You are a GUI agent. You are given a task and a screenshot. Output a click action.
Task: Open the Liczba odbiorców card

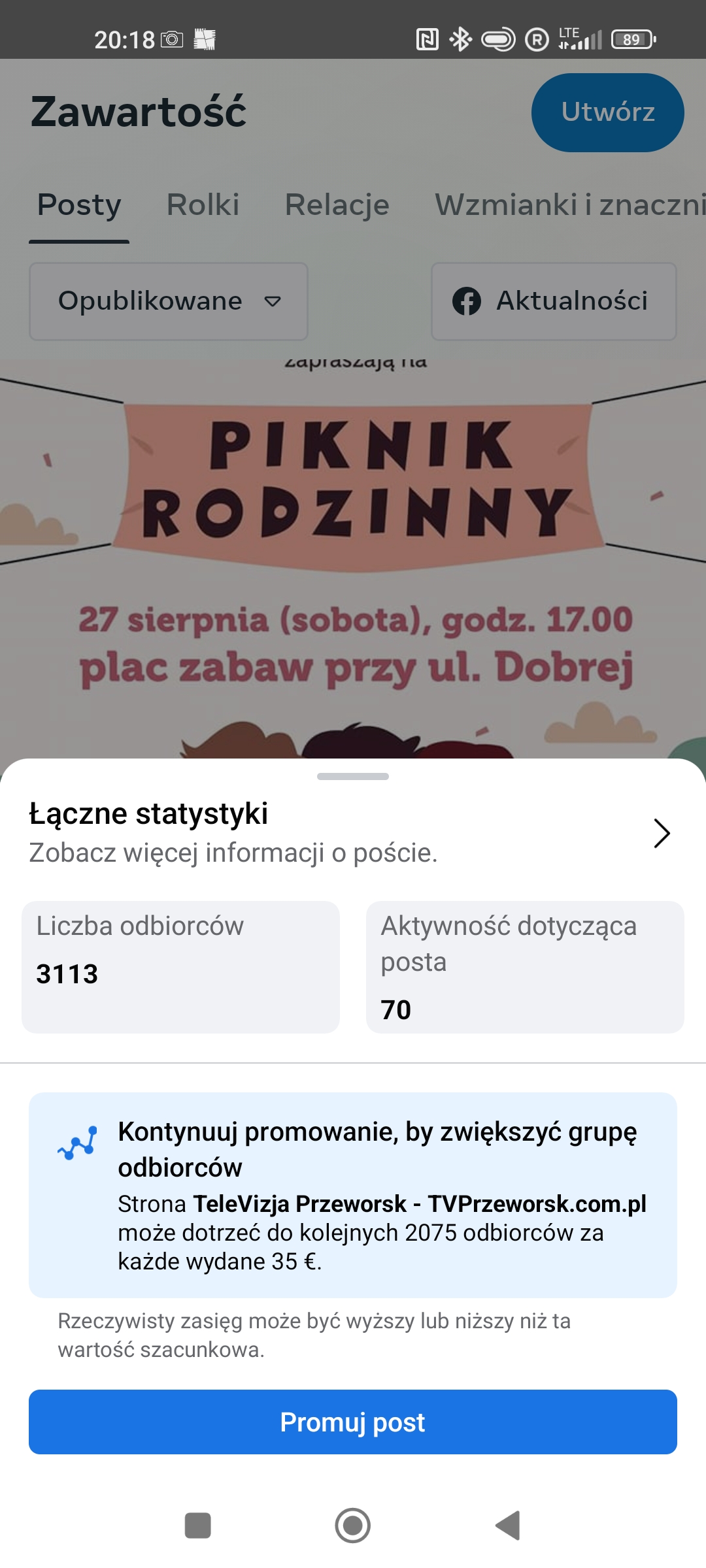click(180, 967)
